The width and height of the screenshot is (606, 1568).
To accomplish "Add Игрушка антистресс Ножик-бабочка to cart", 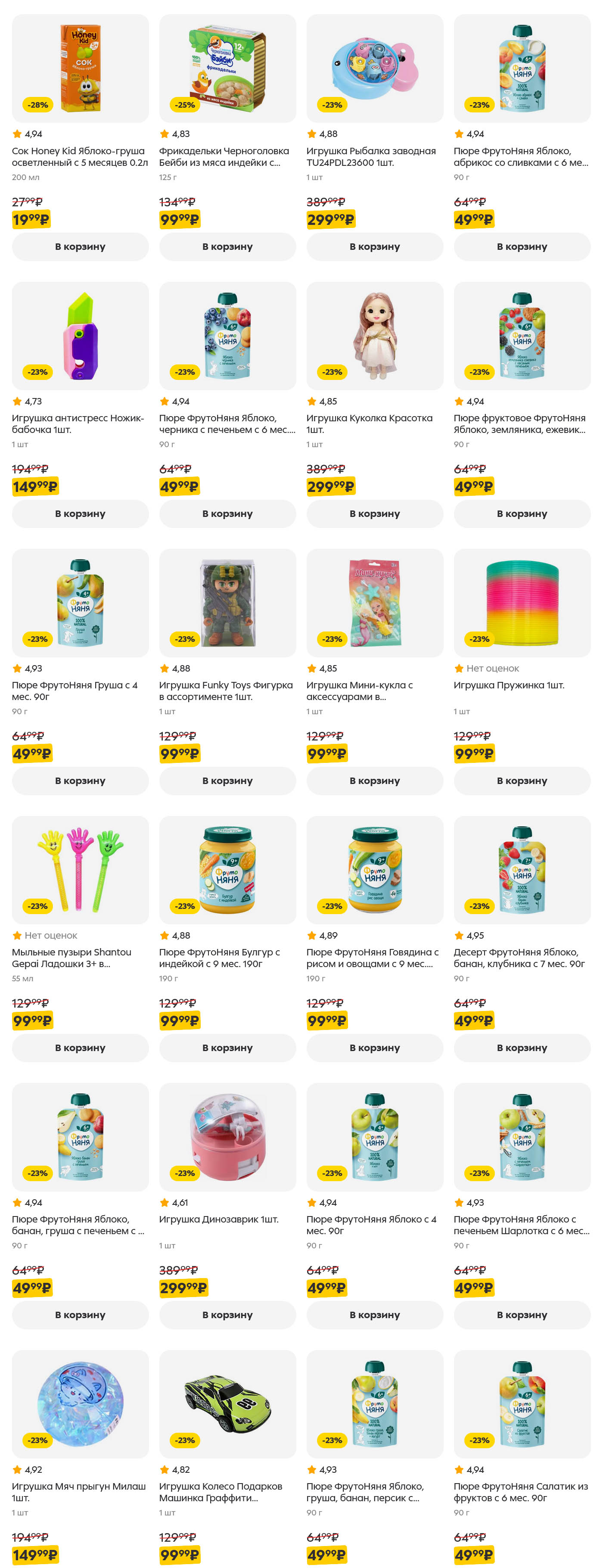I will pyautogui.click(x=80, y=514).
